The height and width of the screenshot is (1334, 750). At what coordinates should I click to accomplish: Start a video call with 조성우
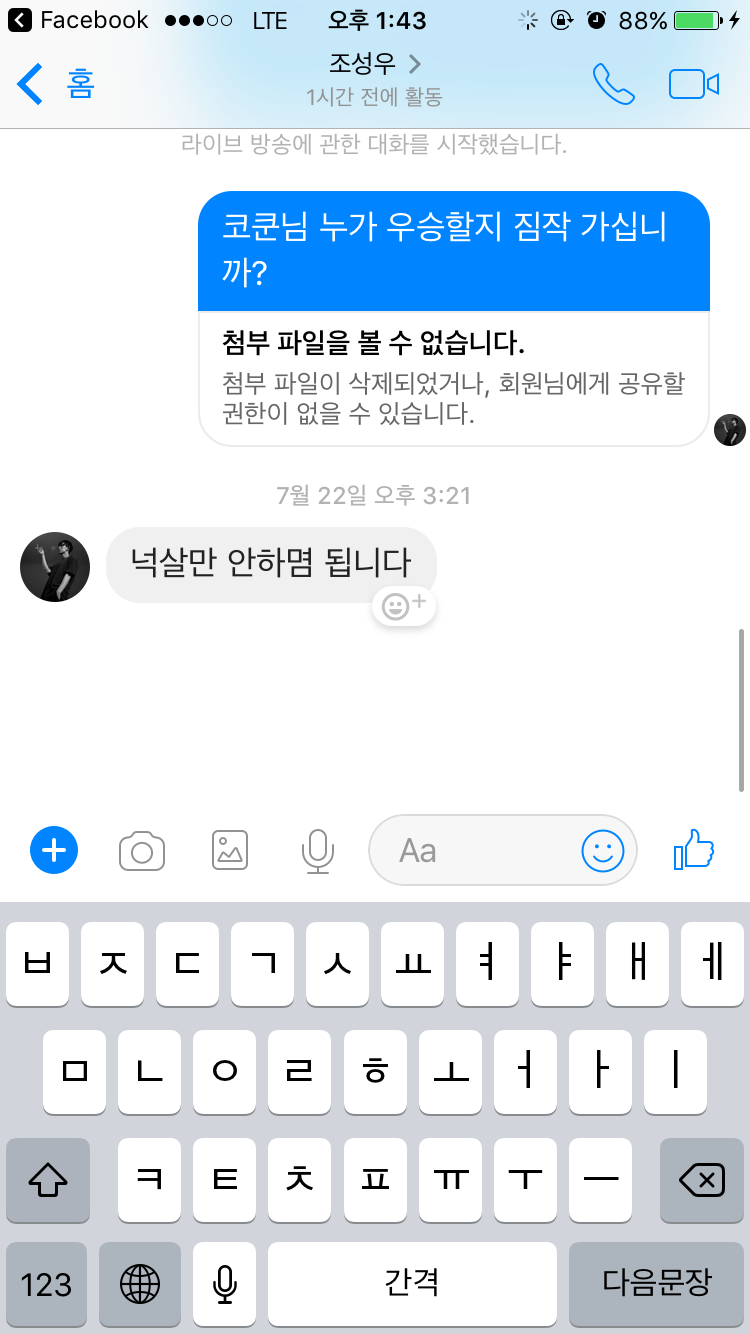click(694, 84)
